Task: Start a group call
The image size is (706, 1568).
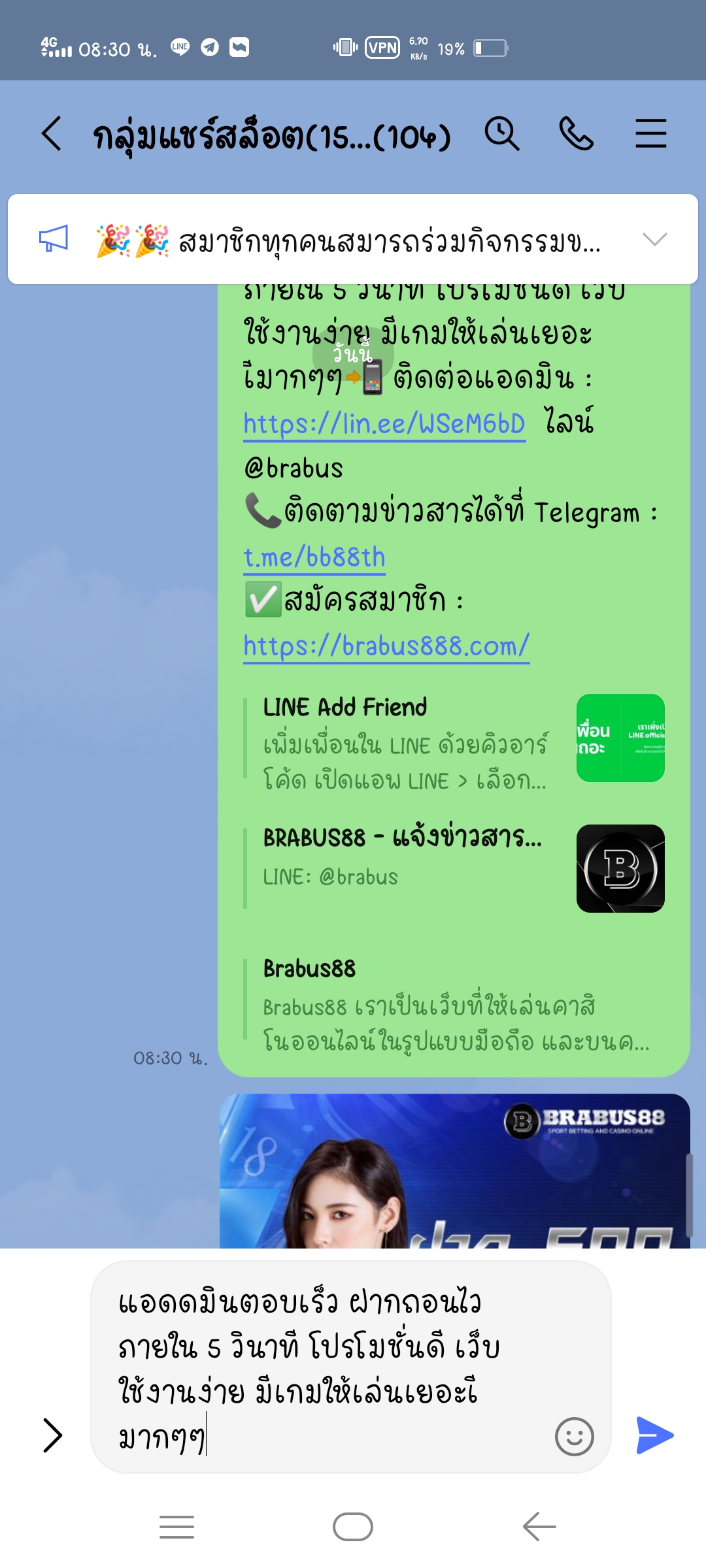Action: (x=576, y=135)
